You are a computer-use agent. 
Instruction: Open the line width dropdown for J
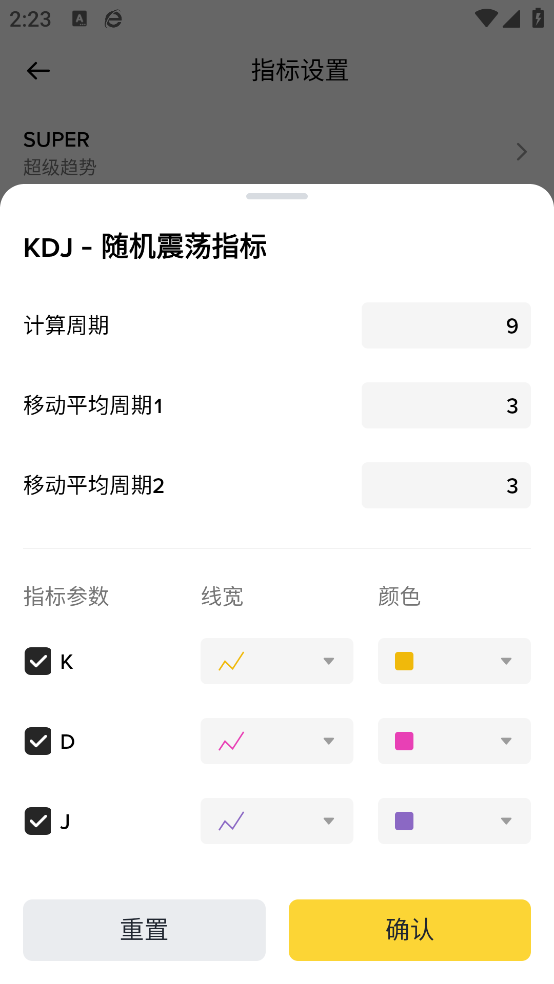(277, 821)
